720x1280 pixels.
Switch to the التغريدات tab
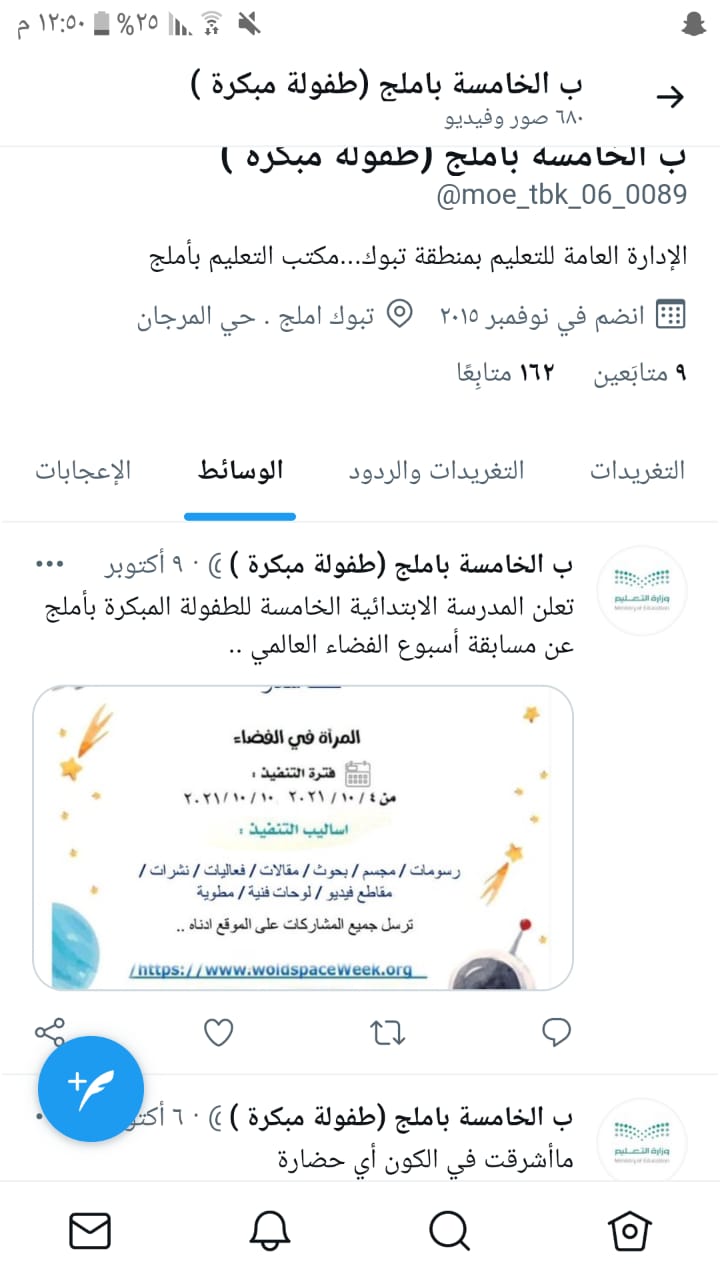coord(637,471)
